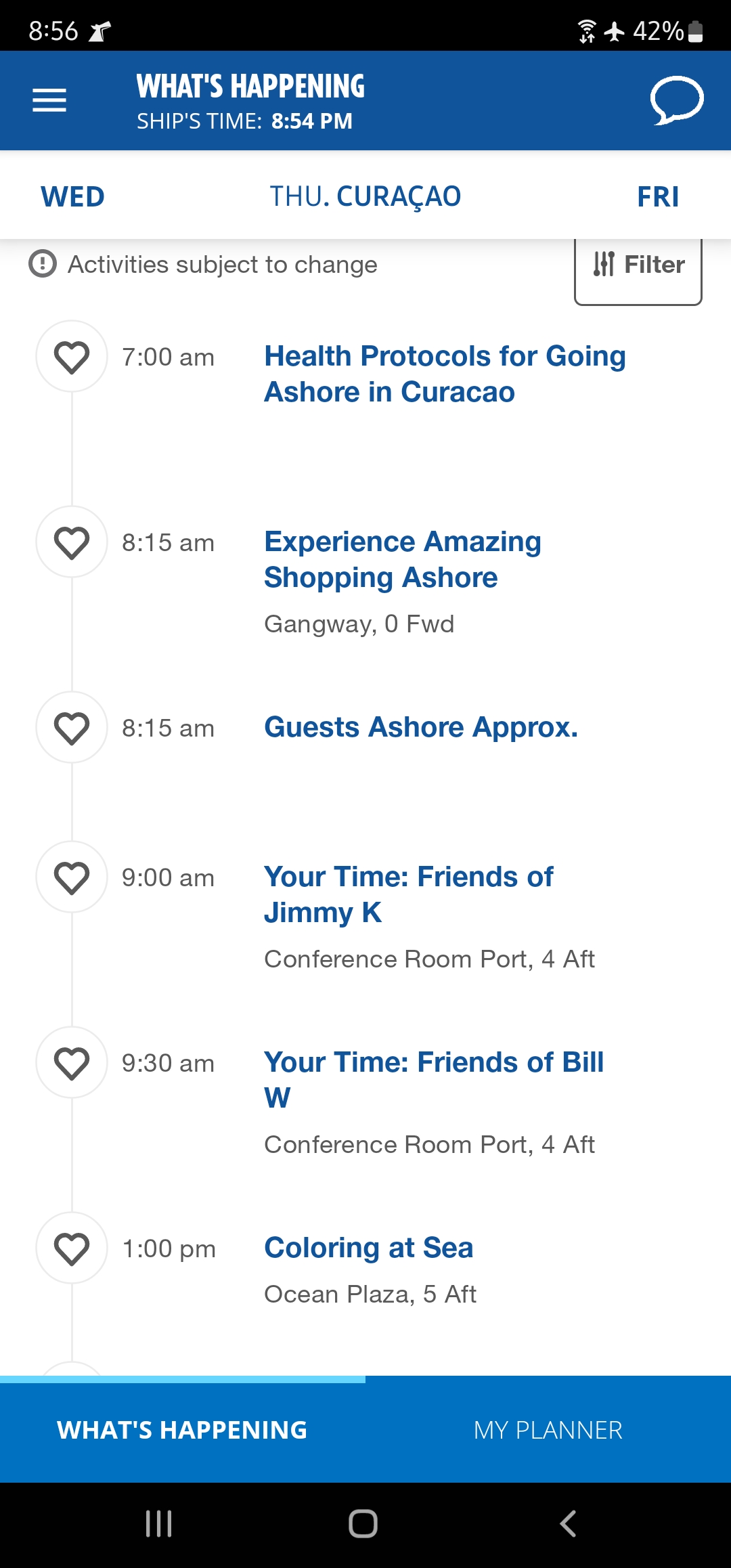Select the THU. CURAÇAO day tab

pyautogui.click(x=365, y=197)
